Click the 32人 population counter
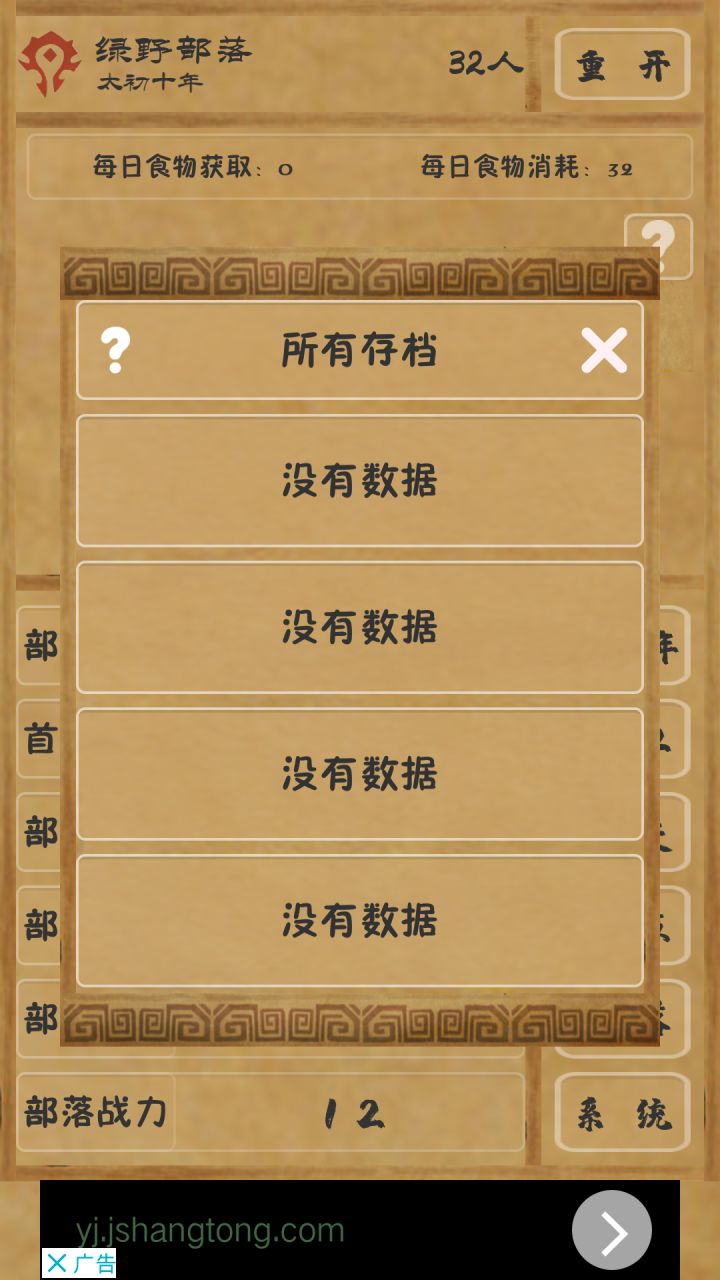This screenshot has height=1280, width=720. (x=487, y=64)
